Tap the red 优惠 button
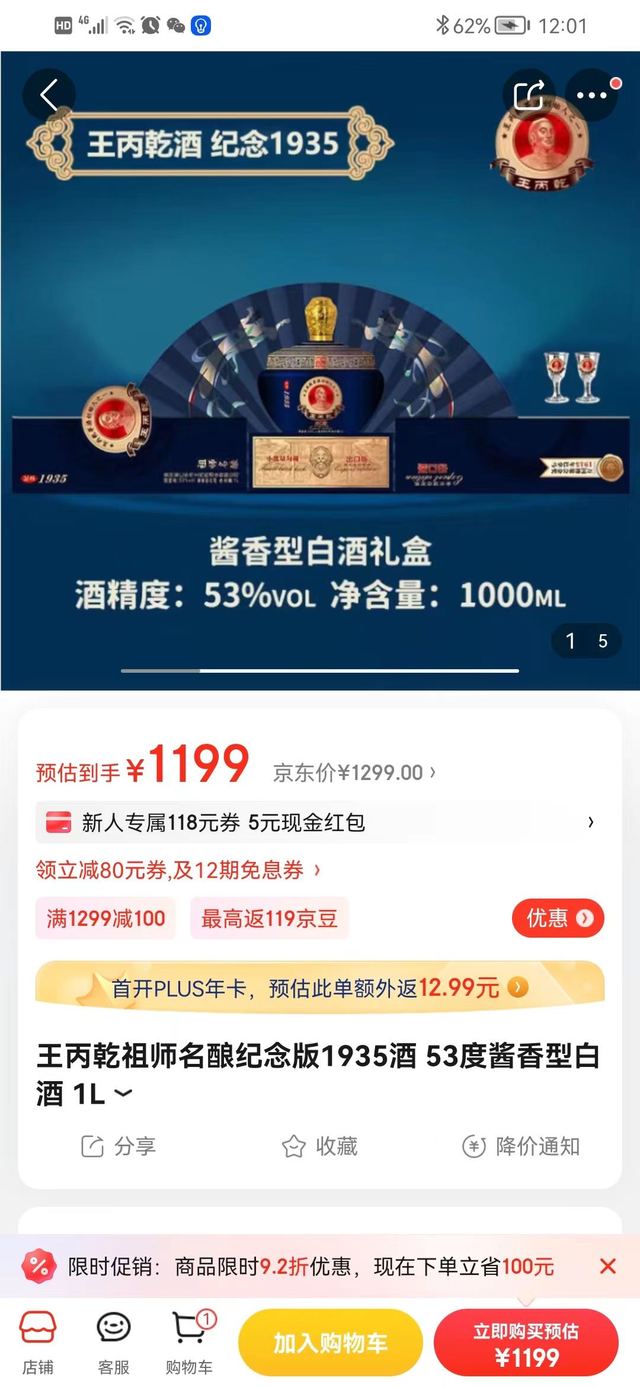The height and width of the screenshot is (1387, 640). click(x=558, y=918)
